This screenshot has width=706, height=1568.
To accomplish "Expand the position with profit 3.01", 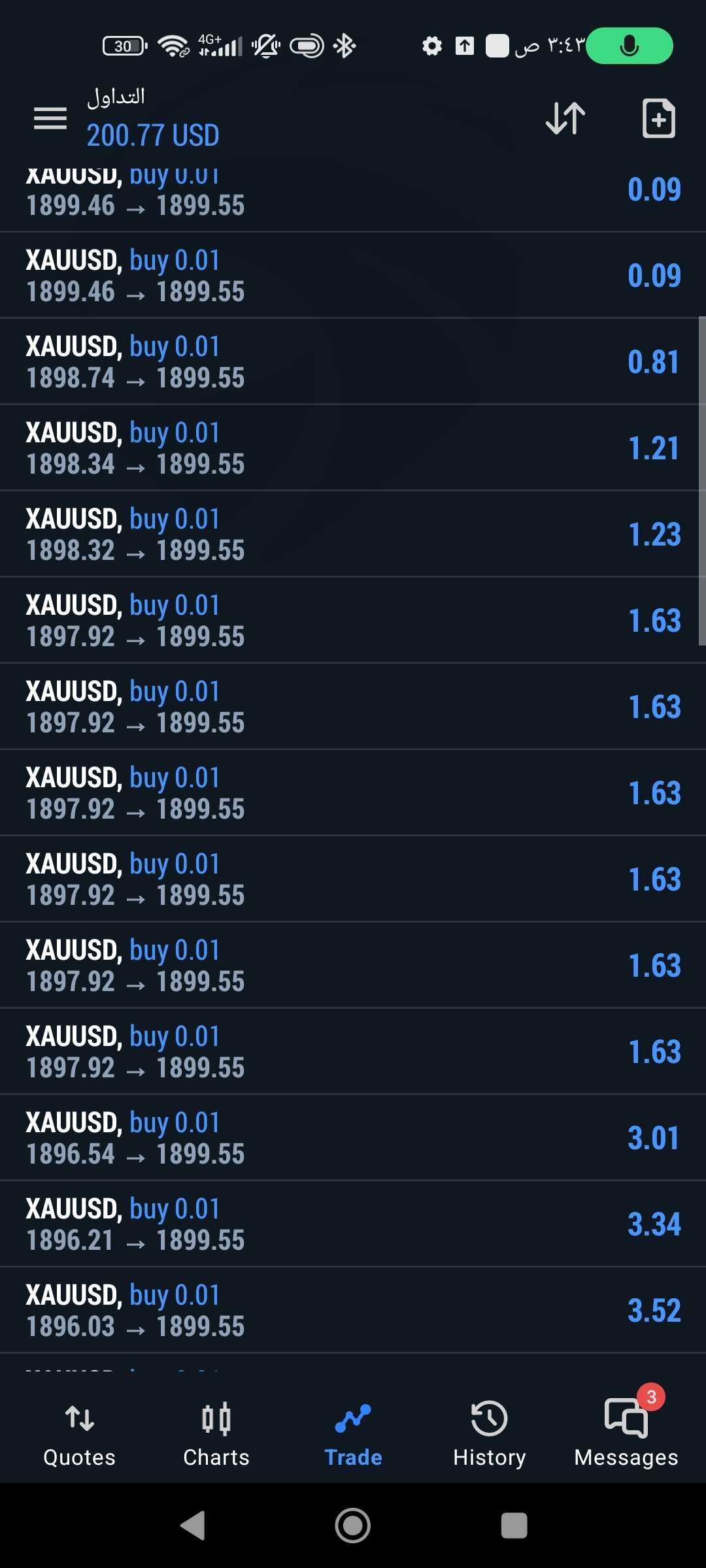I will 353,1137.
